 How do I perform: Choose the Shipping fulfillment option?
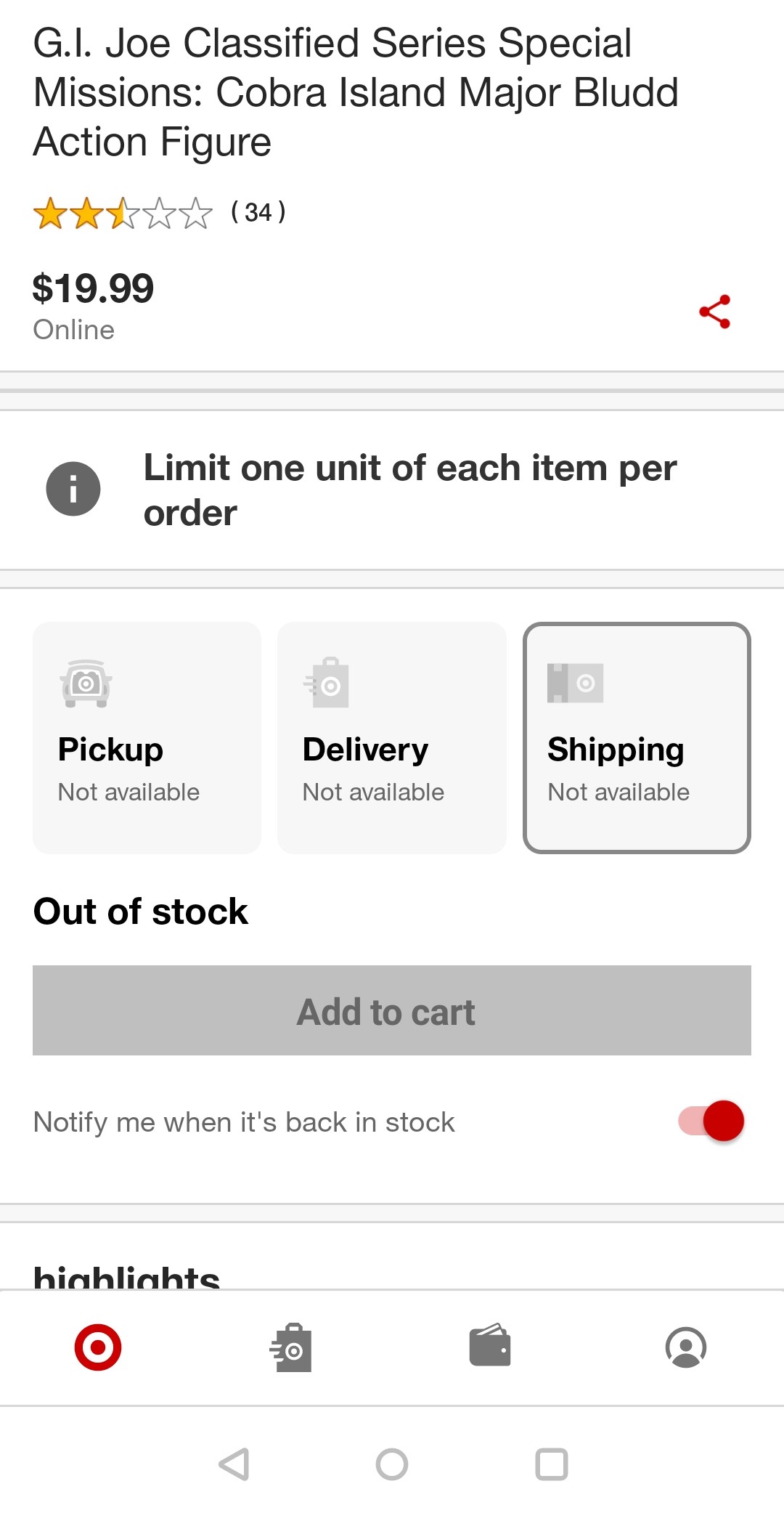click(637, 737)
